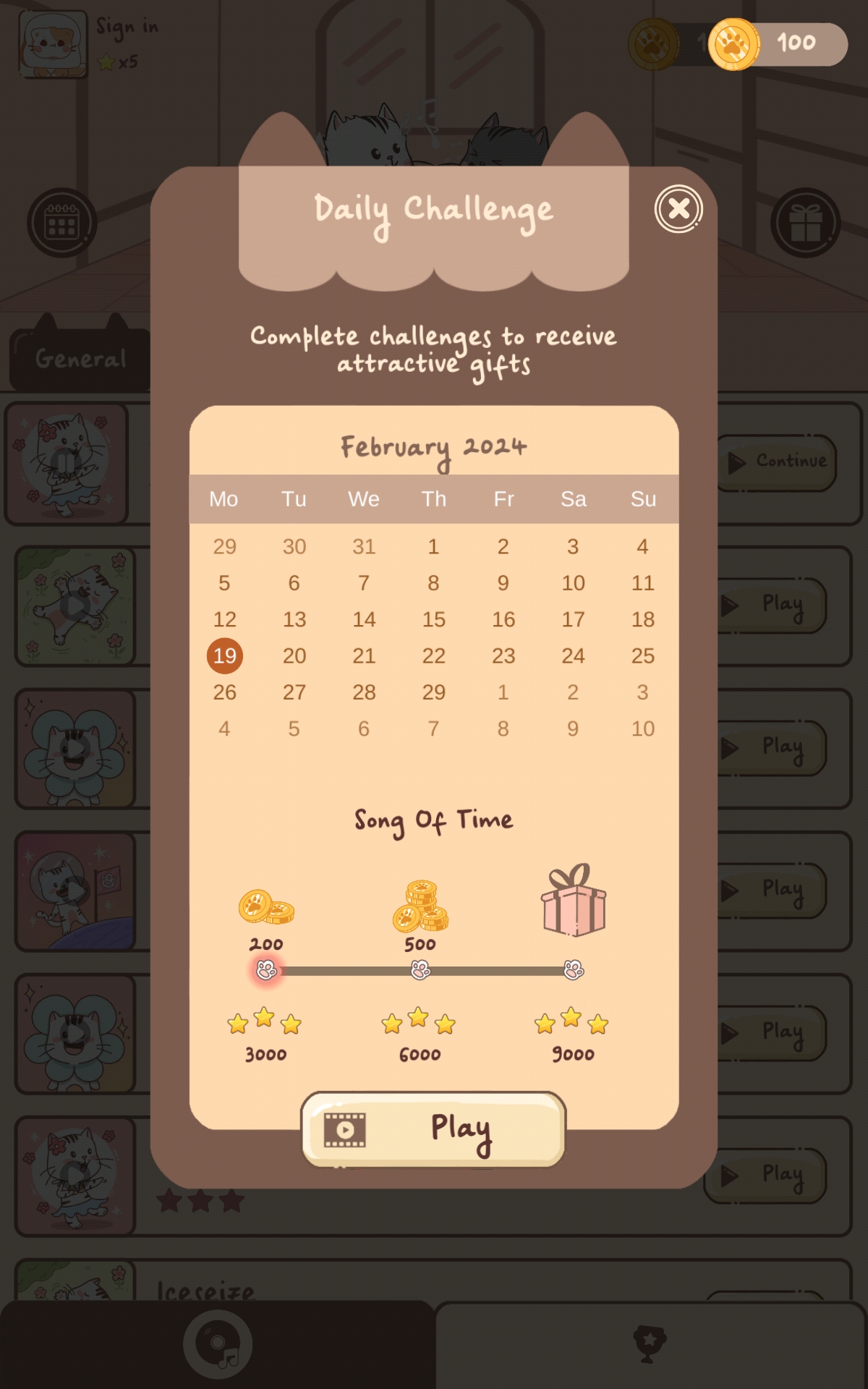This screenshot has width=868, height=1389.
Task: Pick February 12 on the calendar
Action: tap(225, 619)
